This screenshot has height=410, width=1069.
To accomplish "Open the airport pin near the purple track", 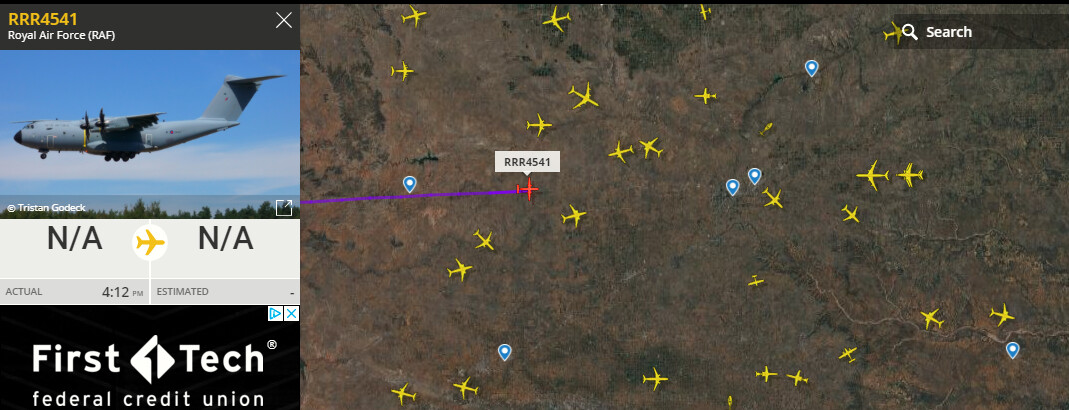I will pyautogui.click(x=409, y=183).
